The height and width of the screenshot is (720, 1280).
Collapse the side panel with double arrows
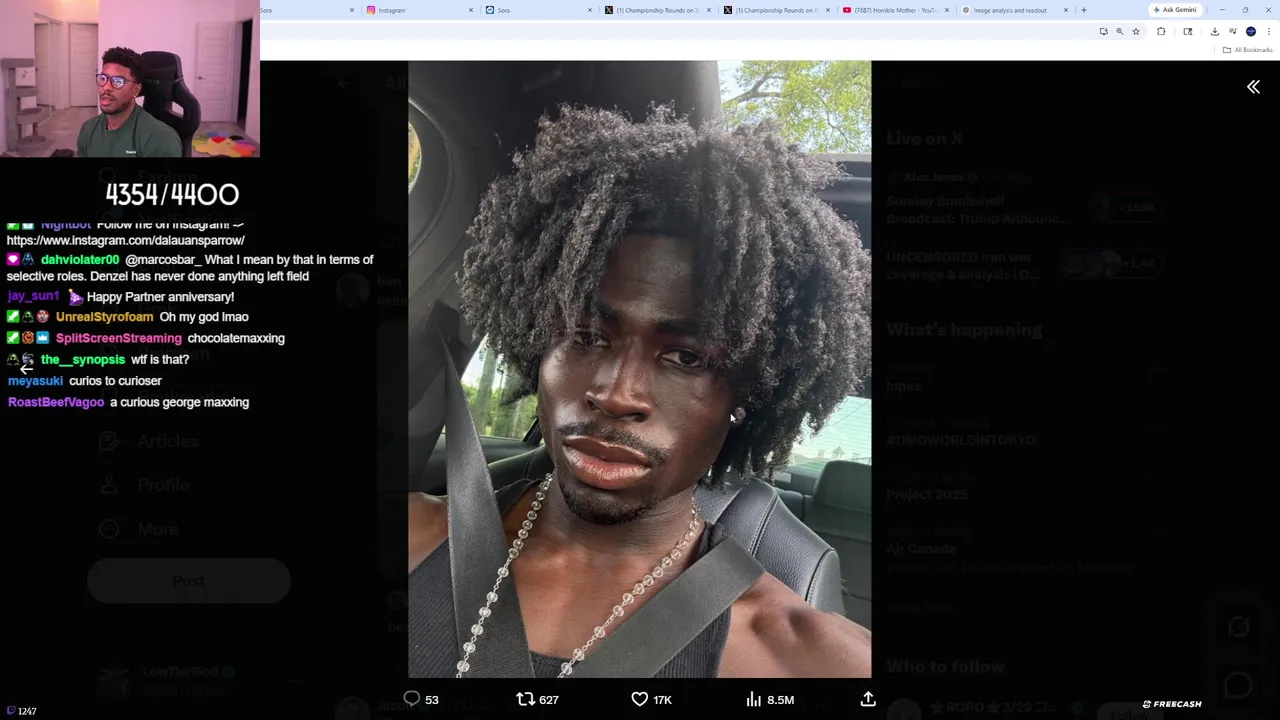[1253, 87]
